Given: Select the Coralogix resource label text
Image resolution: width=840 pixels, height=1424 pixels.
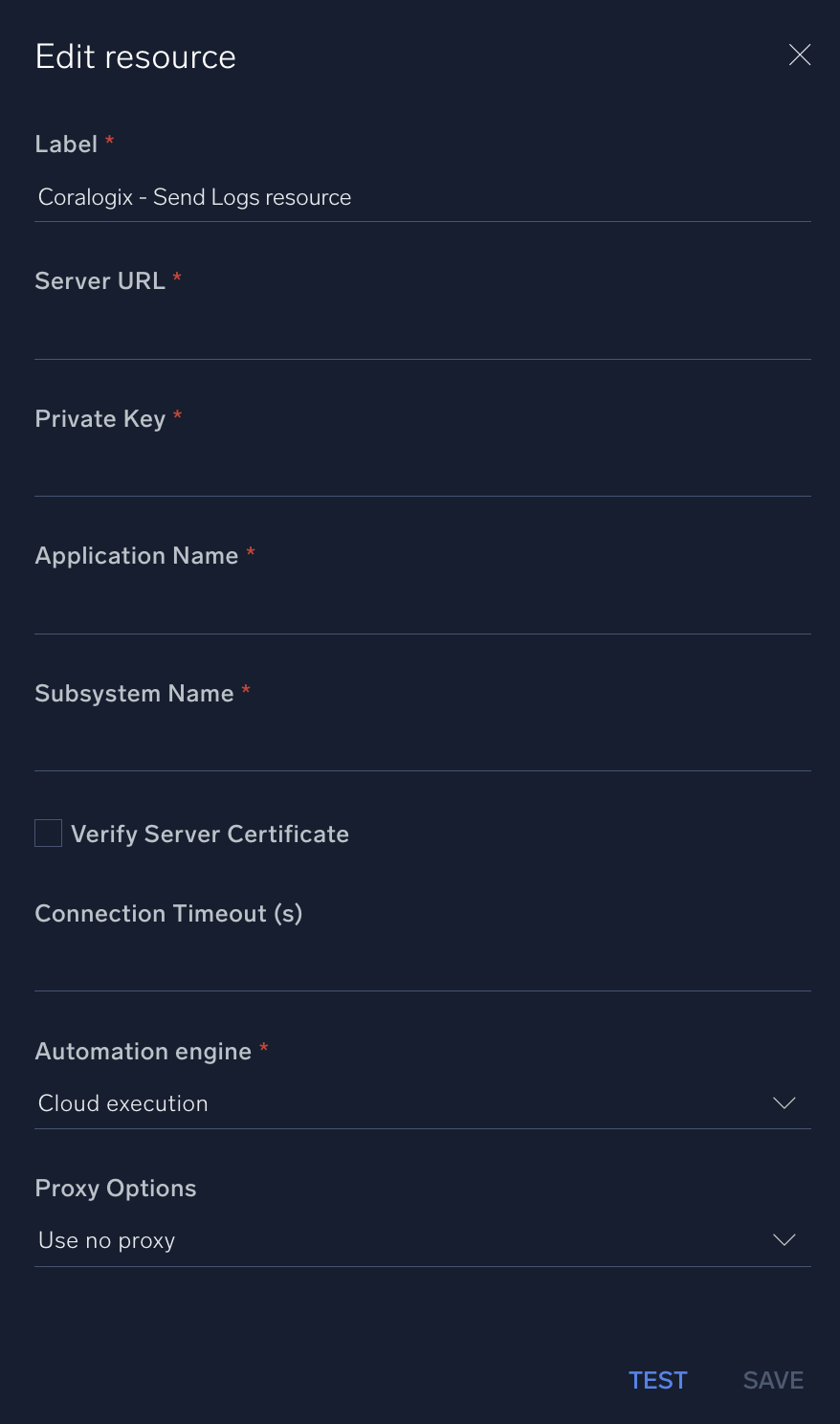Looking at the screenshot, I should 194,197.
